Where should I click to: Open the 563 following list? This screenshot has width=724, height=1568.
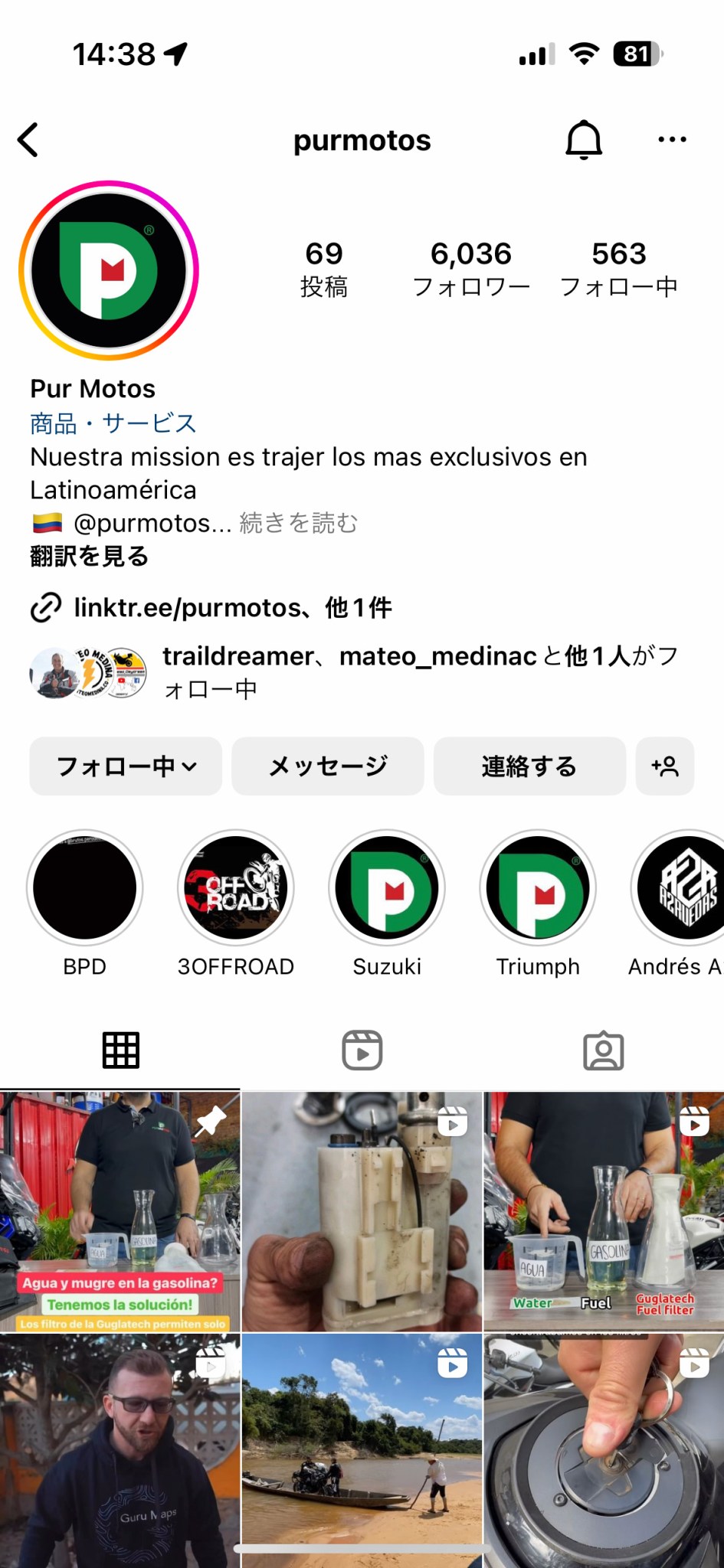click(x=618, y=268)
